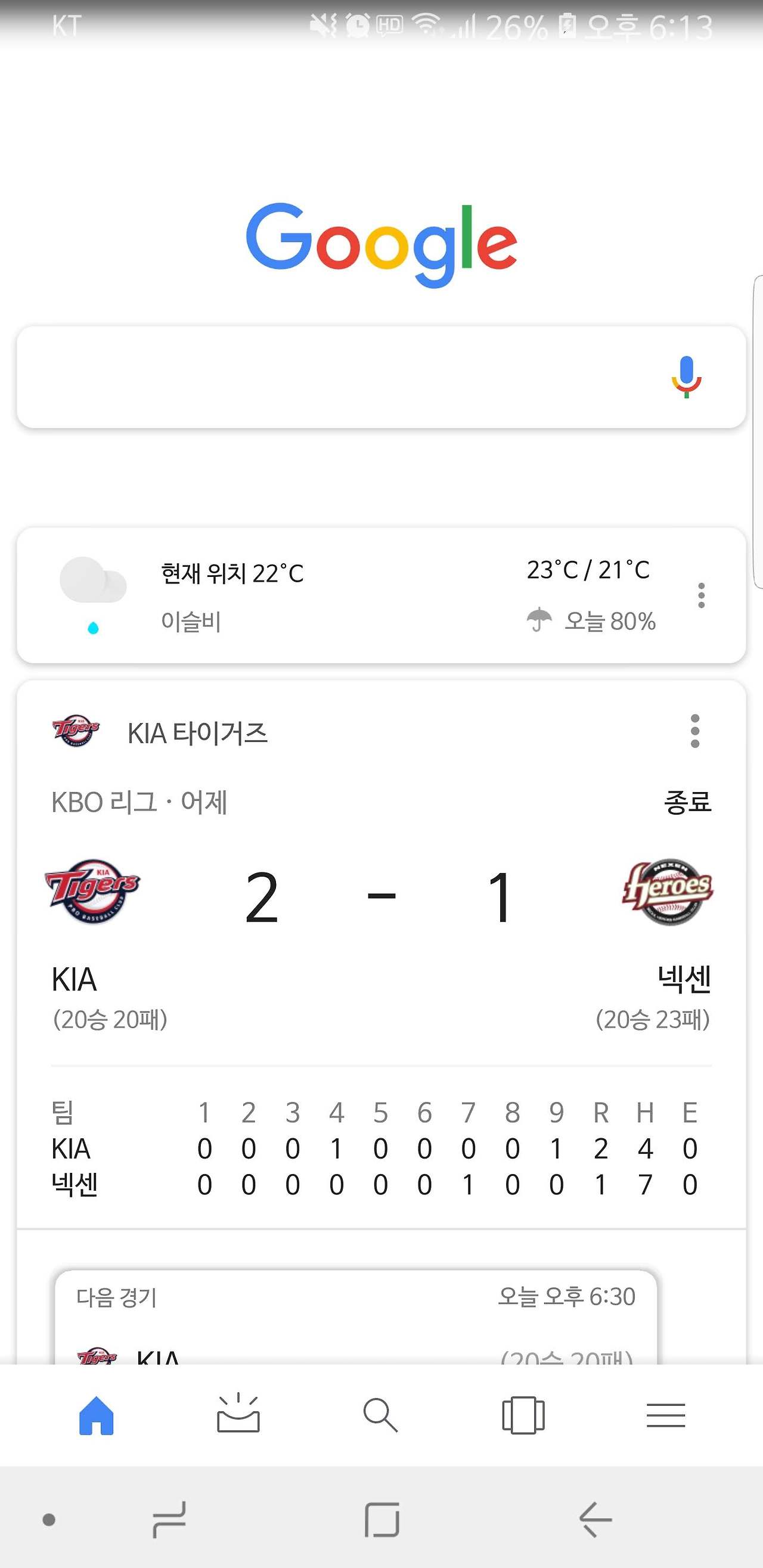The image size is (763, 1568).
Task: Tap the Google search box
Action: click(x=341, y=377)
